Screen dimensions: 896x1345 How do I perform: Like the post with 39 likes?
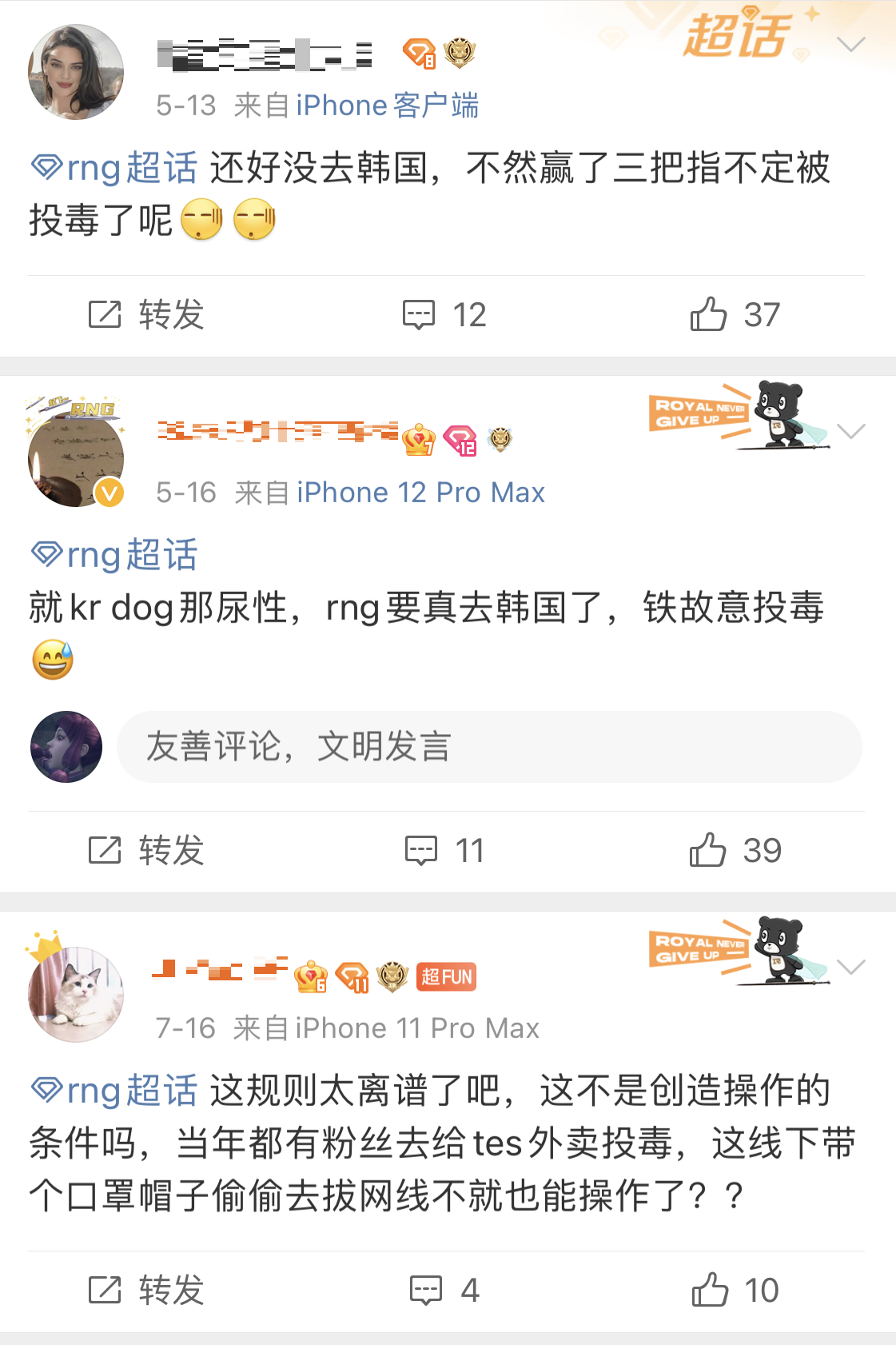pyautogui.click(x=734, y=850)
